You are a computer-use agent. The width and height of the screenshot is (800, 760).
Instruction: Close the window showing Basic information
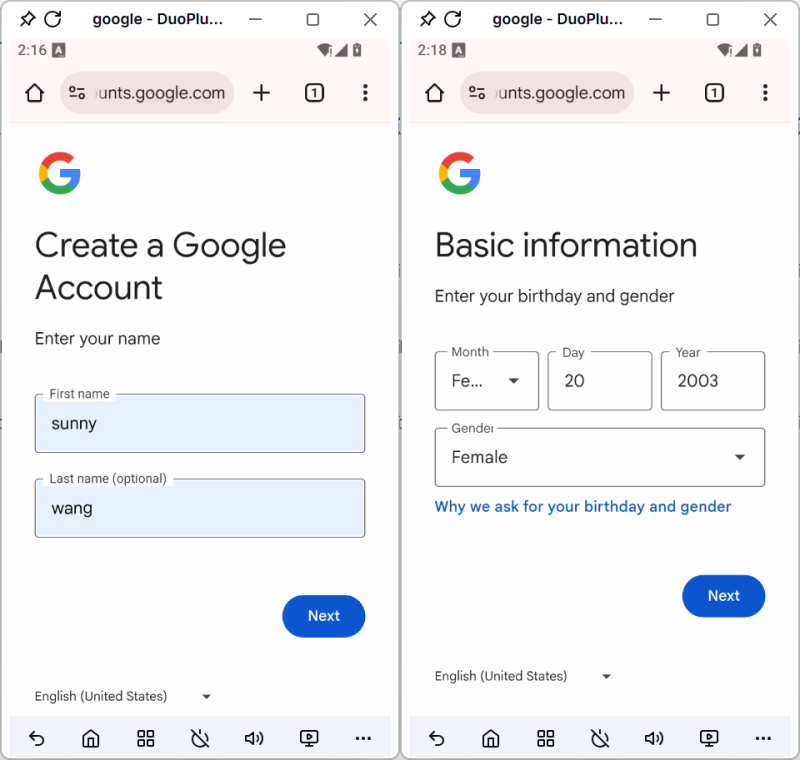pyautogui.click(x=770, y=19)
